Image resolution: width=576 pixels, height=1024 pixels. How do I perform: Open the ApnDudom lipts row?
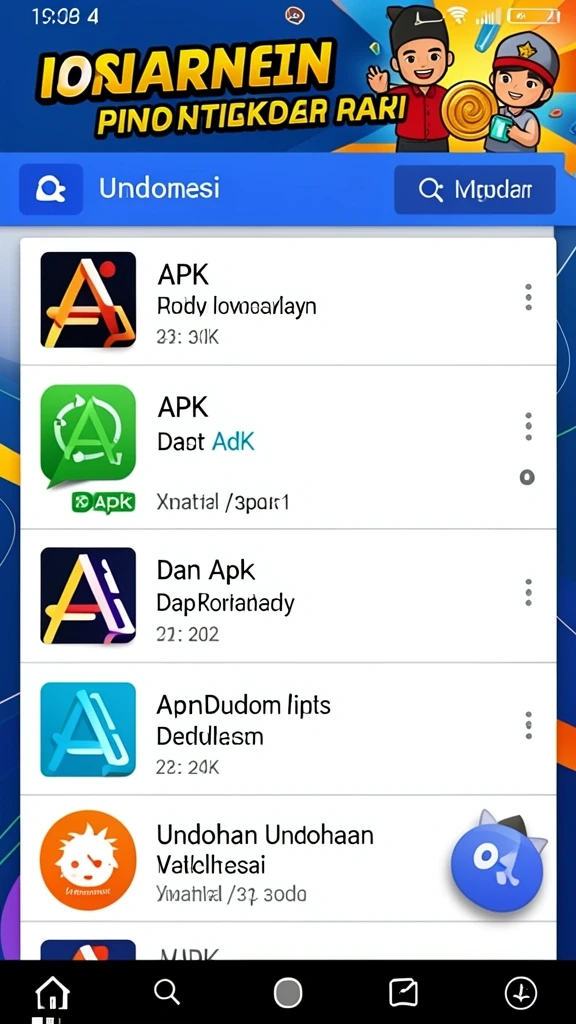288,729
